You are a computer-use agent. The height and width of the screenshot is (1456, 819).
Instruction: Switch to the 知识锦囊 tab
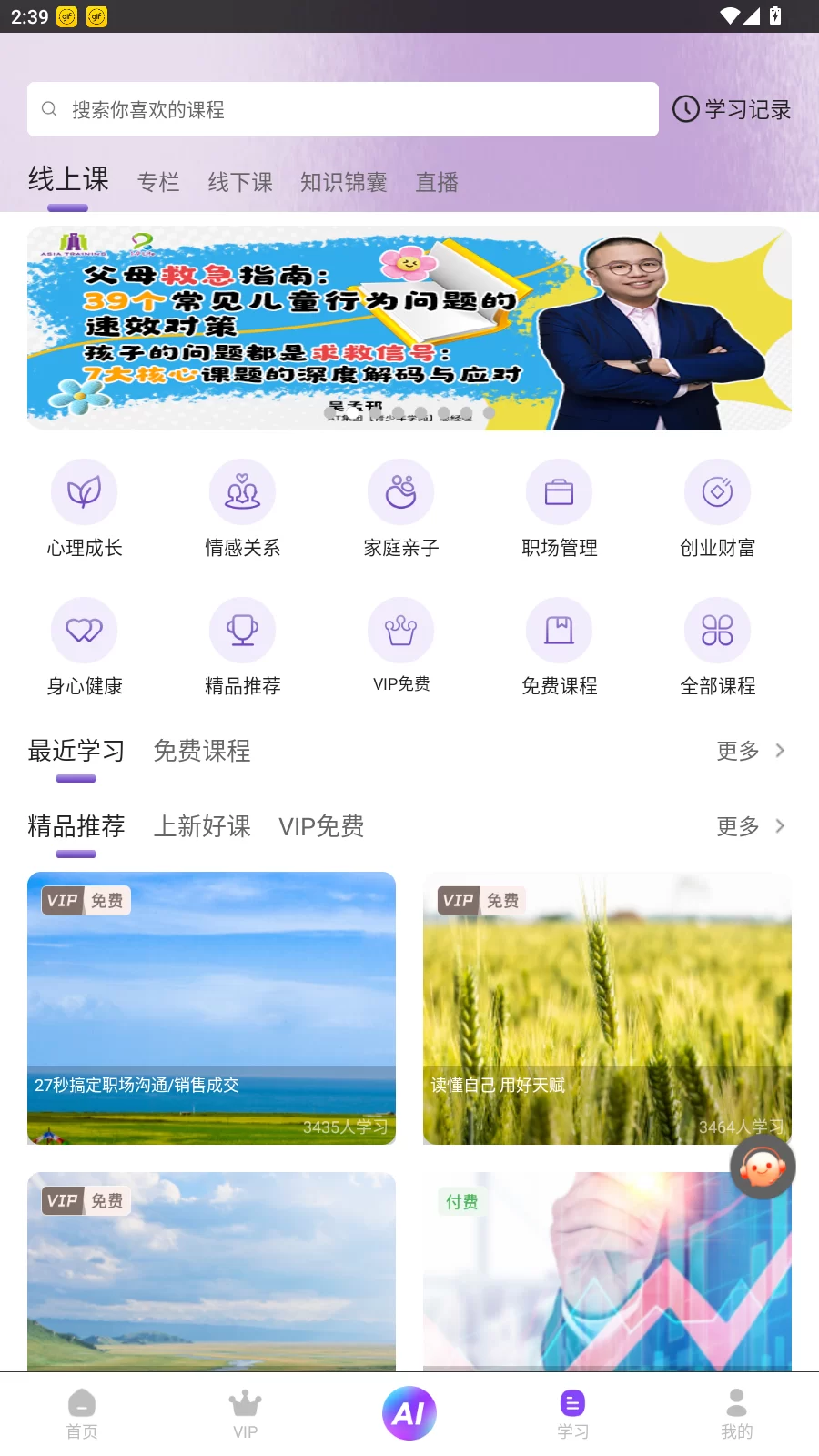click(343, 182)
